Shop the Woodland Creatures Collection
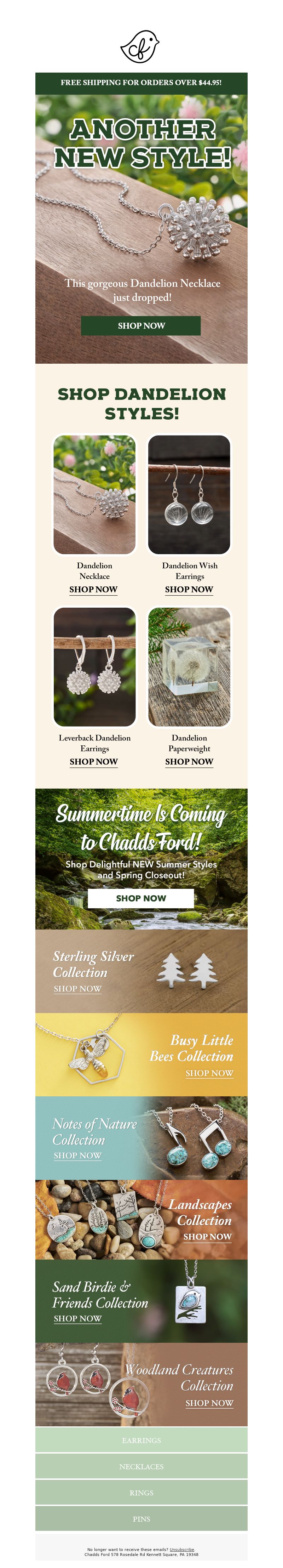283x1568 pixels. [x=209, y=1403]
